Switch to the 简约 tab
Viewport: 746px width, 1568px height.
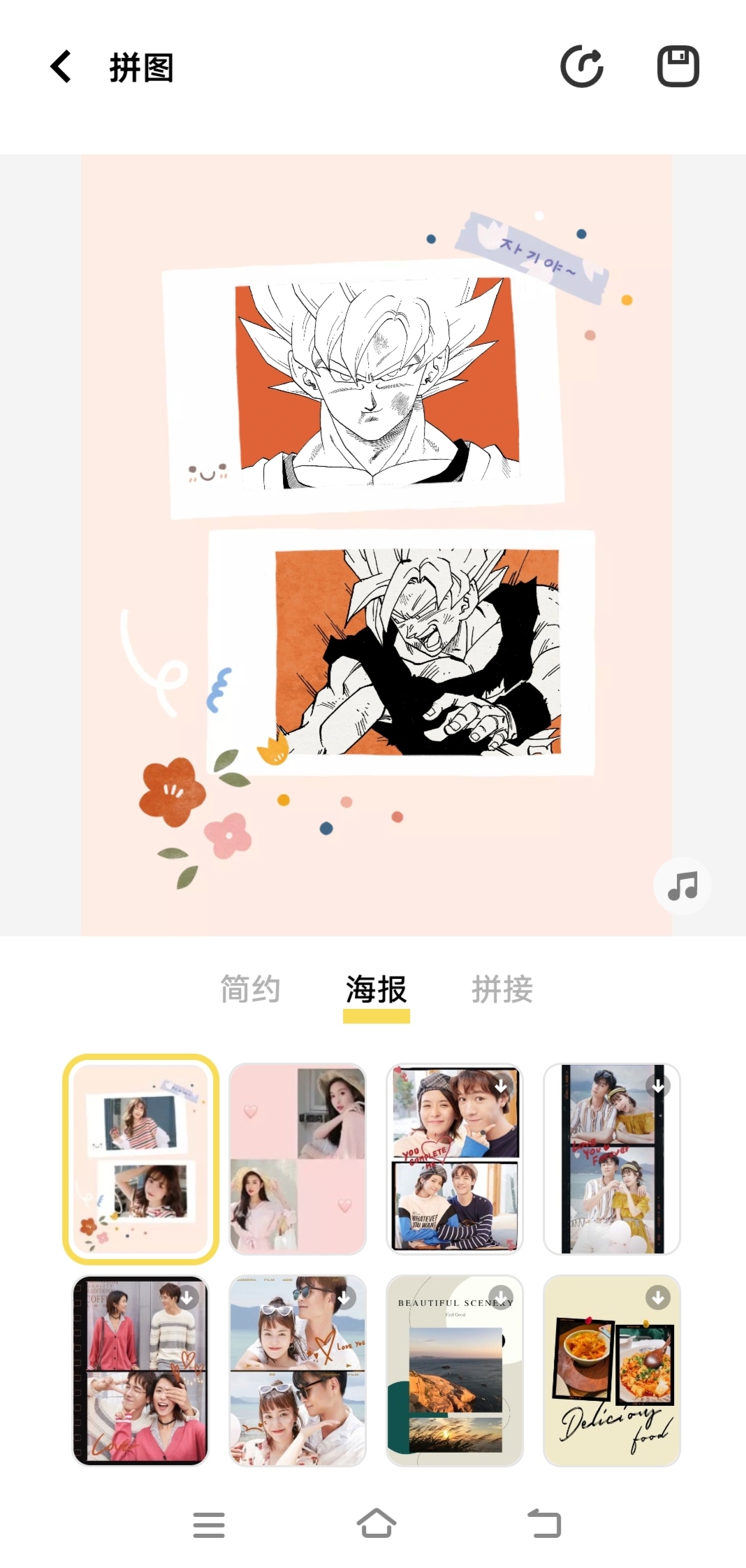point(250,989)
